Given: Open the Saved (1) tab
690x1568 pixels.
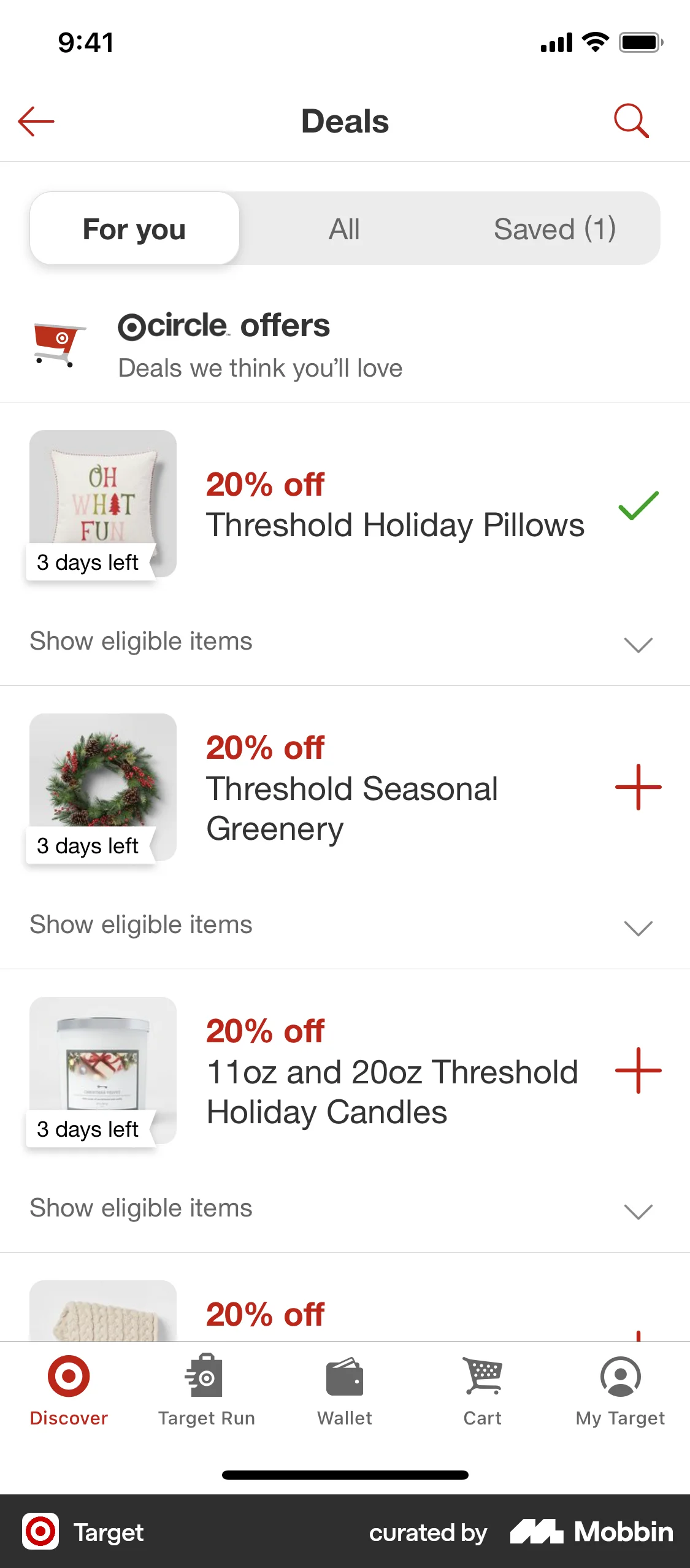Looking at the screenshot, I should point(554,228).
